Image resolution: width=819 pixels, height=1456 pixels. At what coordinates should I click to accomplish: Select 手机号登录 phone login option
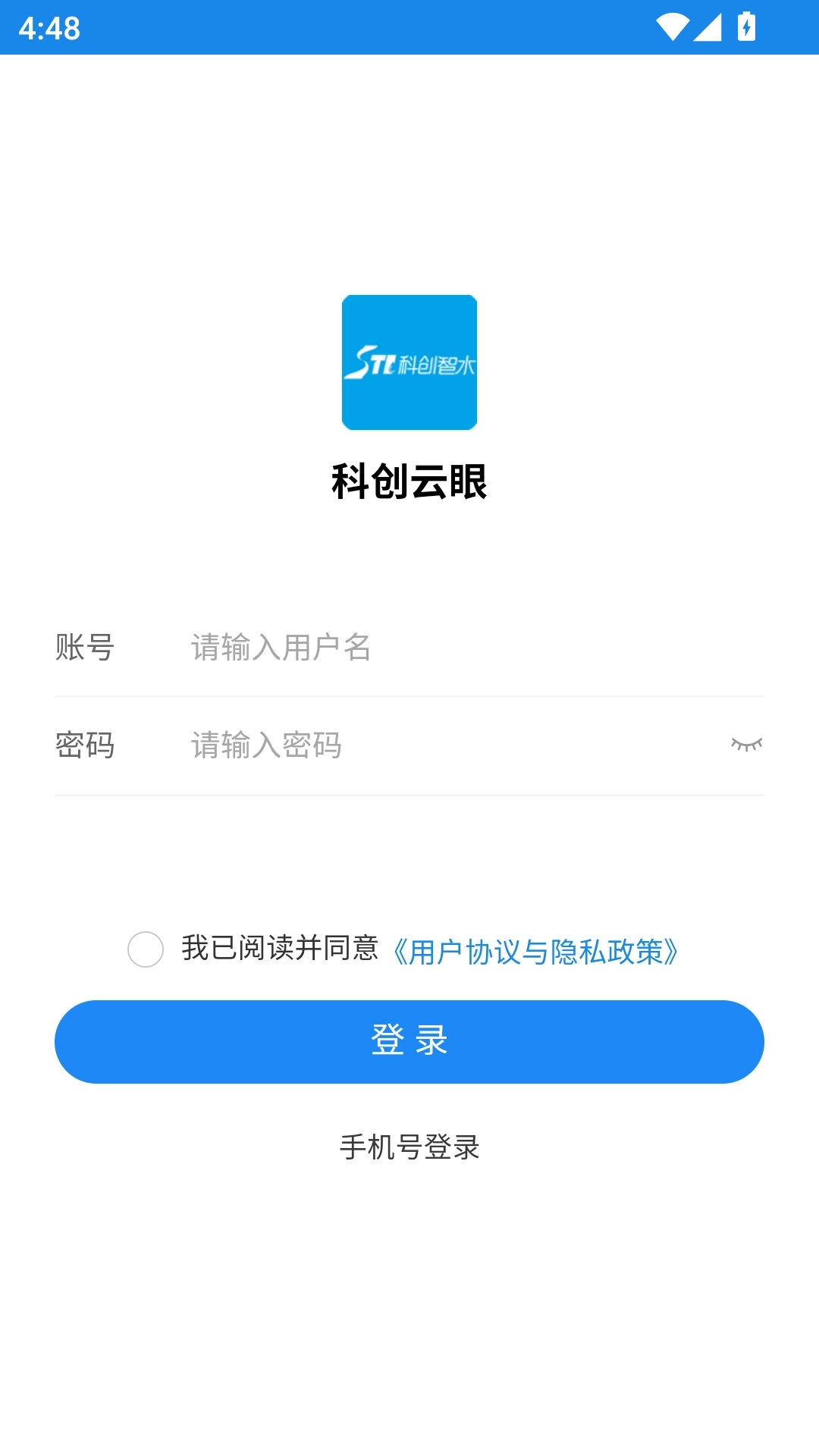[x=409, y=1147]
